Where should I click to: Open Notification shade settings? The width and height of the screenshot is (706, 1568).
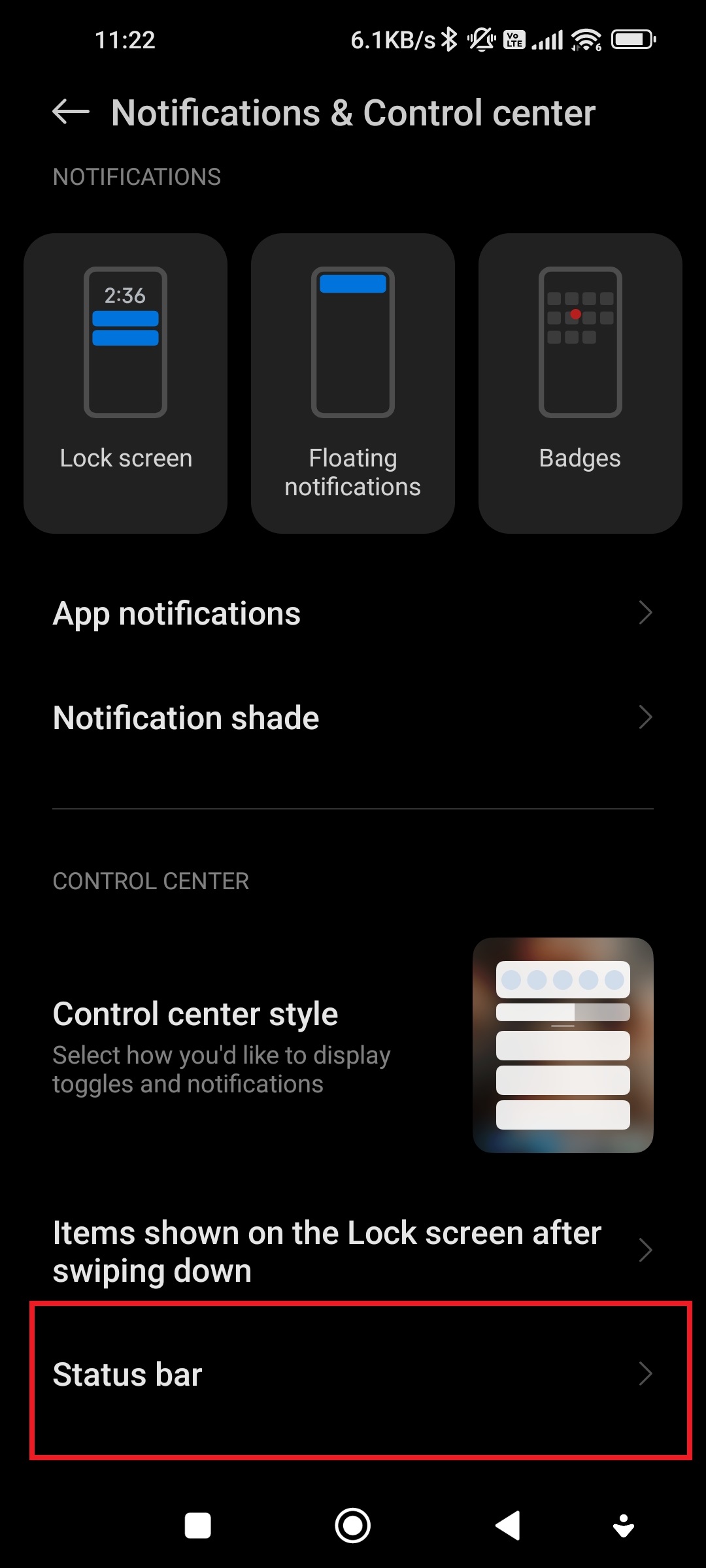coord(353,718)
